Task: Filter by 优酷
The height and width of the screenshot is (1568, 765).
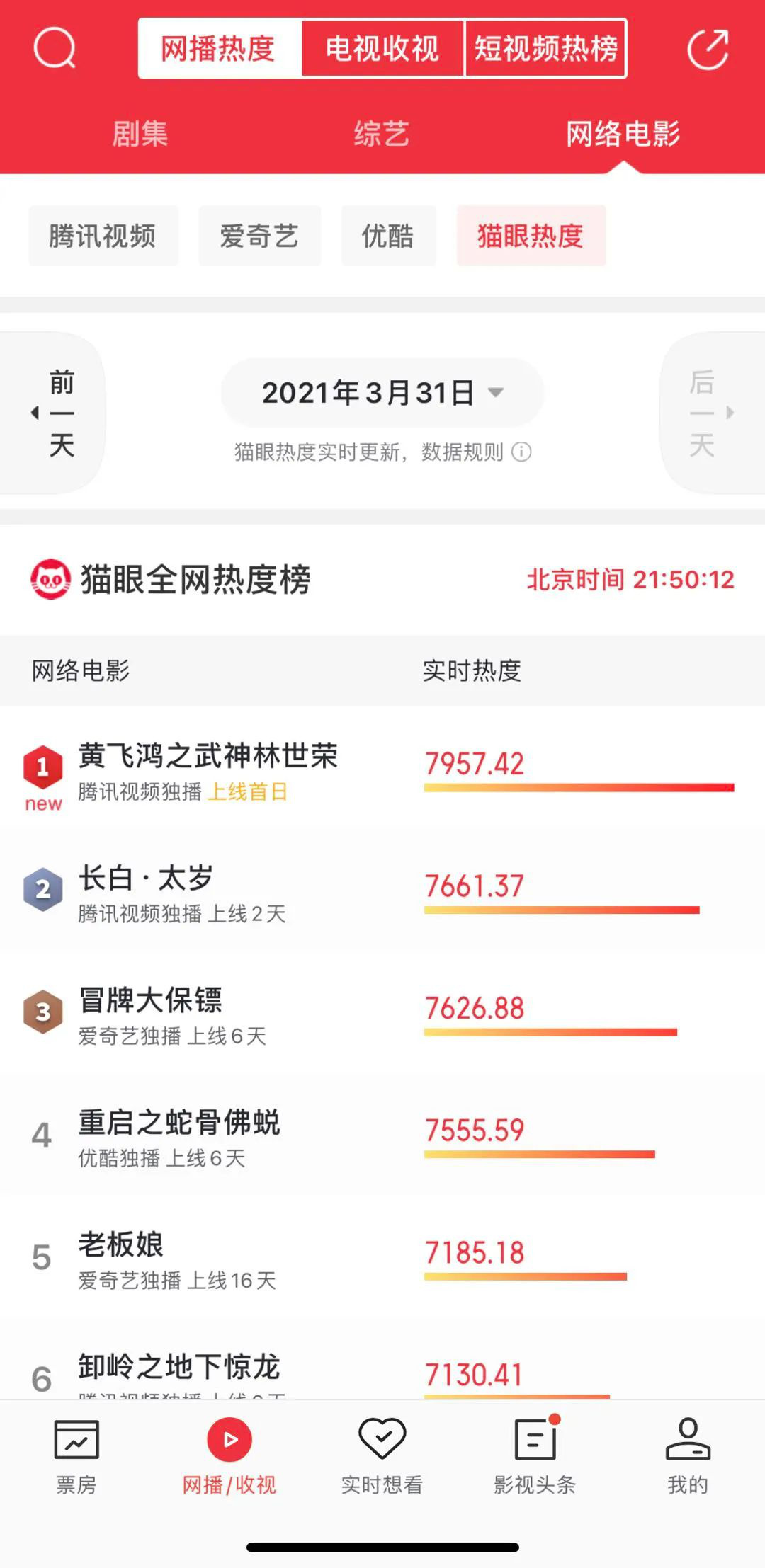Action: pyautogui.click(x=388, y=236)
